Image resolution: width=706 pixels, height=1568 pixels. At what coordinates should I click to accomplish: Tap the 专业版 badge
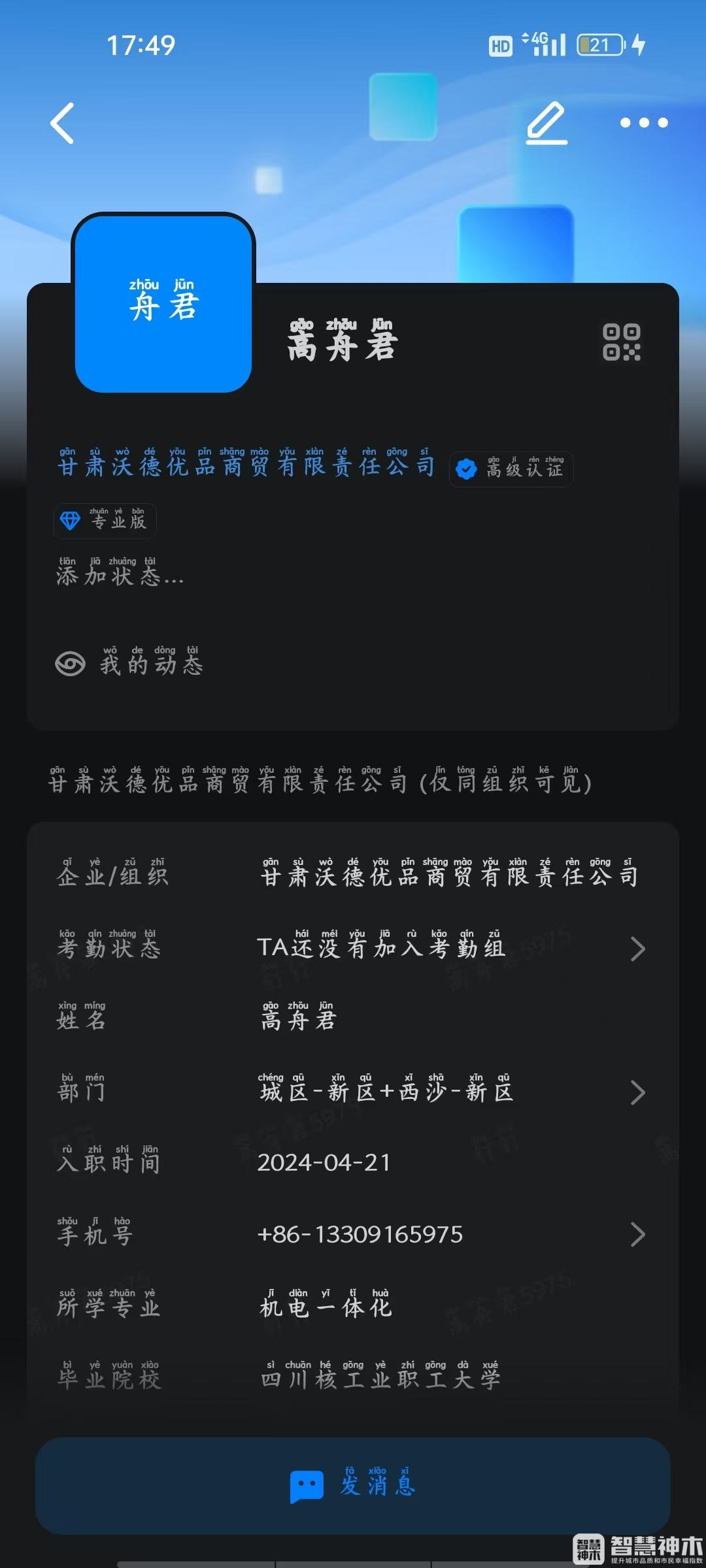tap(105, 521)
